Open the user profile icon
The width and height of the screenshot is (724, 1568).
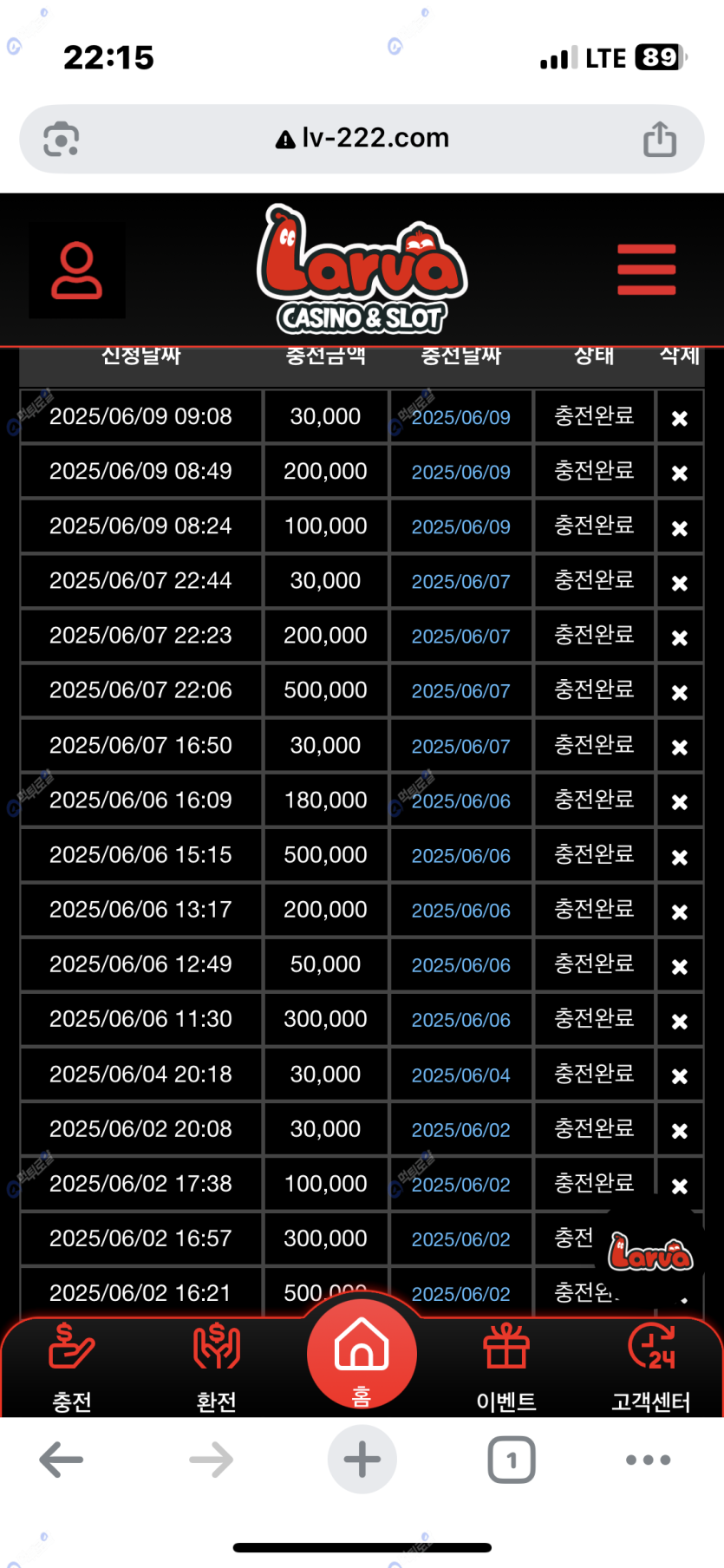pos(77,271)
